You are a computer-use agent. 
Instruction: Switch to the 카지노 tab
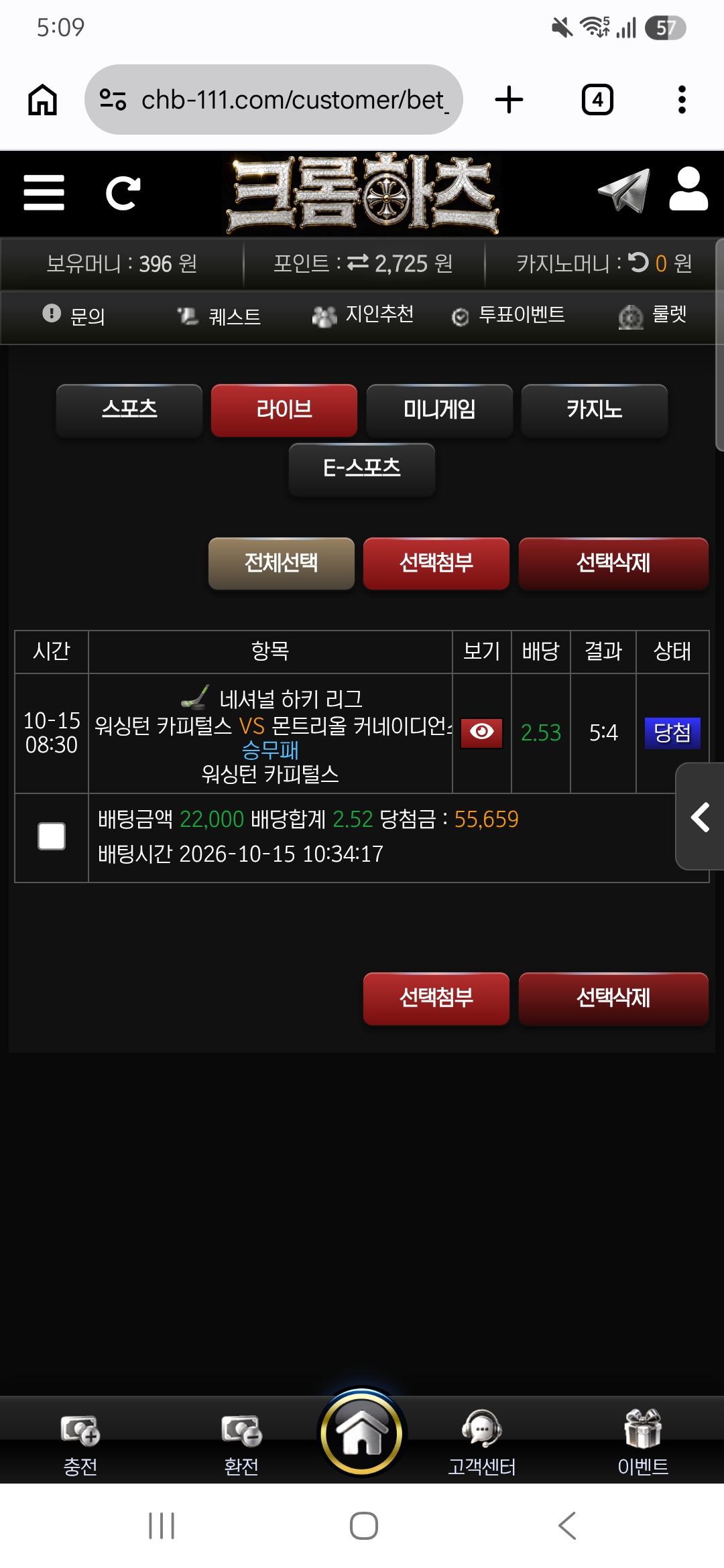(x=595, y=410)
